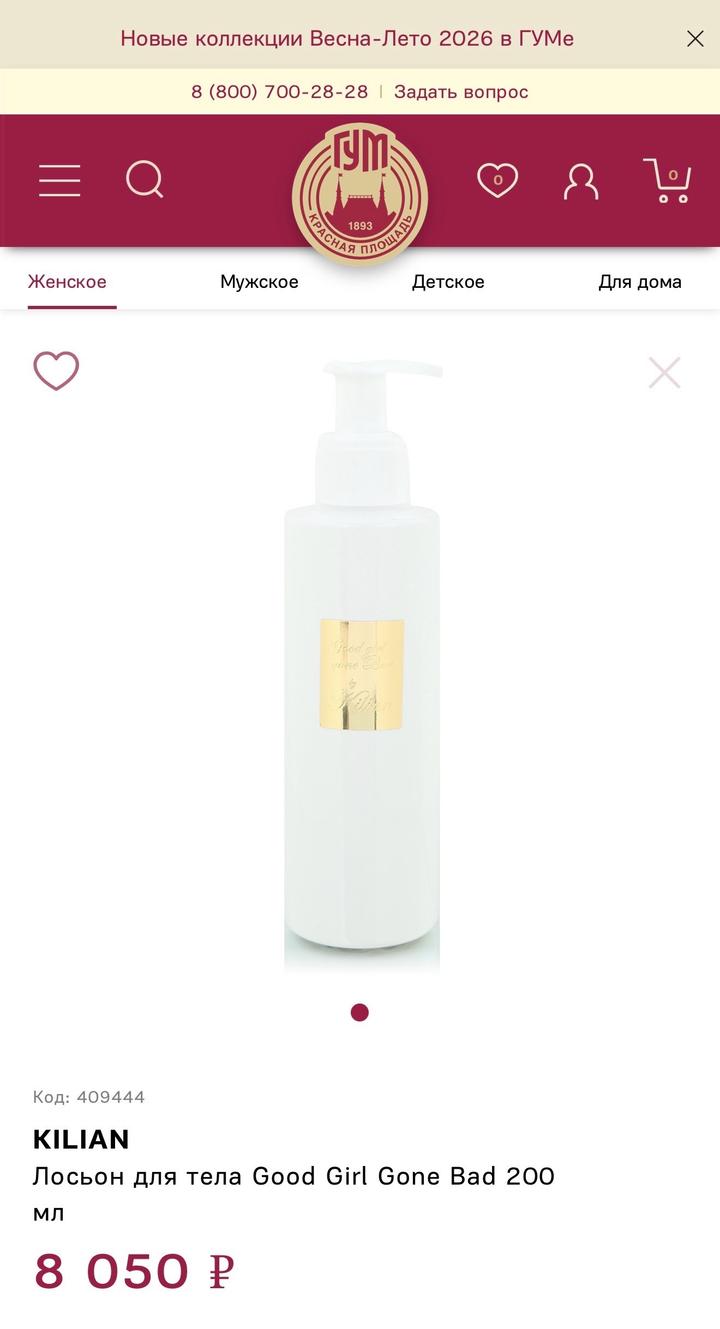
Task: Open the hamburger menu
Action: [60, 181]
